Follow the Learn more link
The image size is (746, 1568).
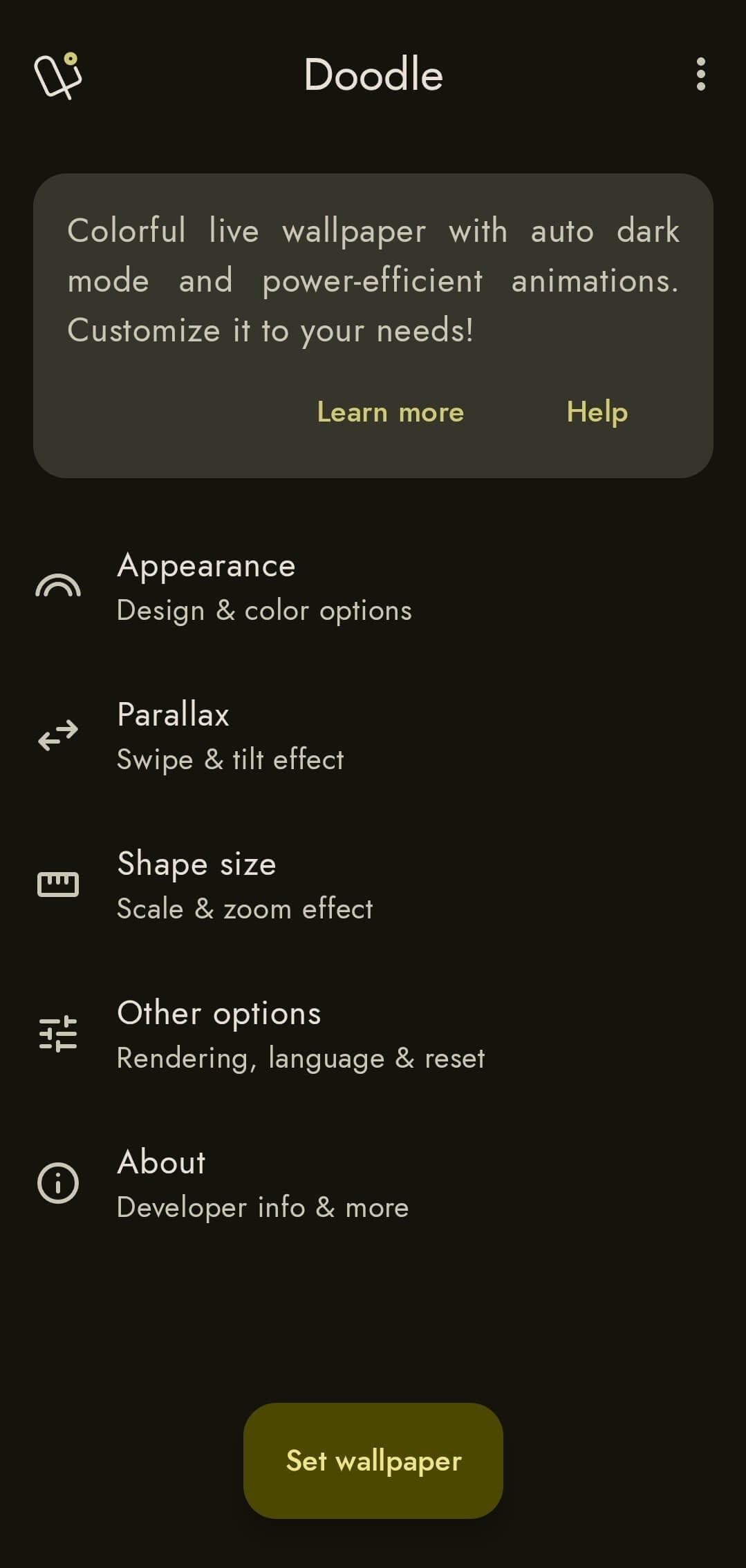(390, 413)
